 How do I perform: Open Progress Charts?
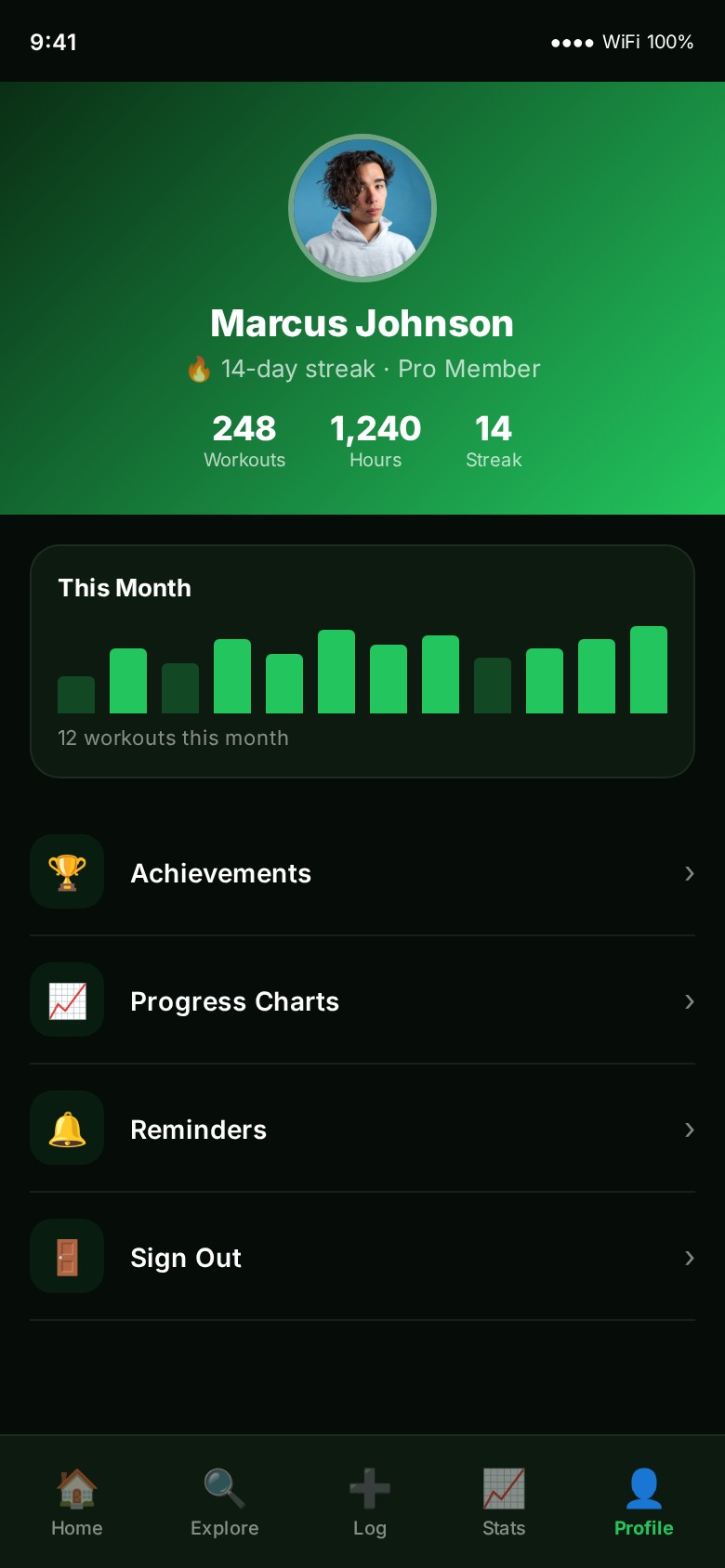362,1000
